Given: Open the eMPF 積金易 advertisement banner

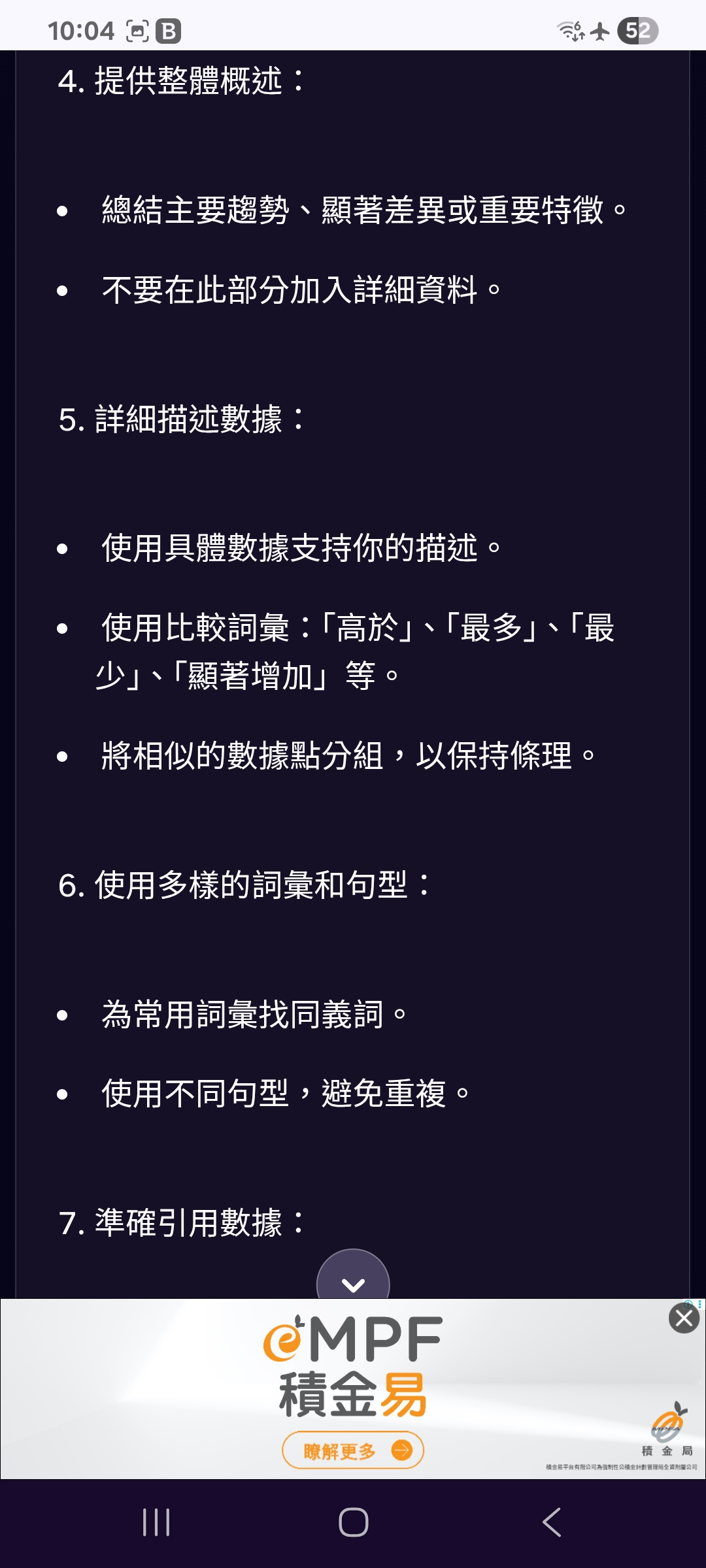Looking at the screenshot, I should coord(353,1388).
